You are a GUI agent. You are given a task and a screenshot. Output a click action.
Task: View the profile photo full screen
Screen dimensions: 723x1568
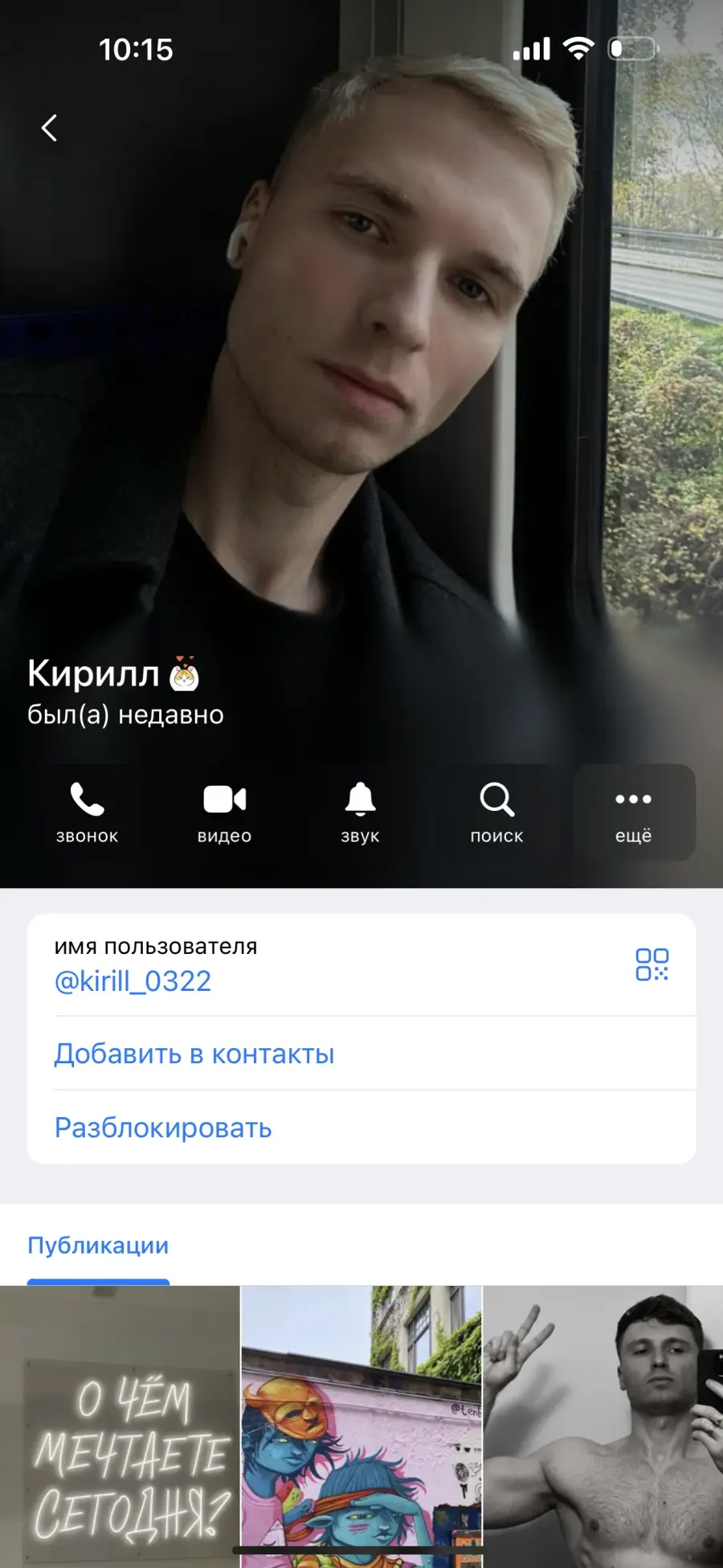click(x=361, y=362)
